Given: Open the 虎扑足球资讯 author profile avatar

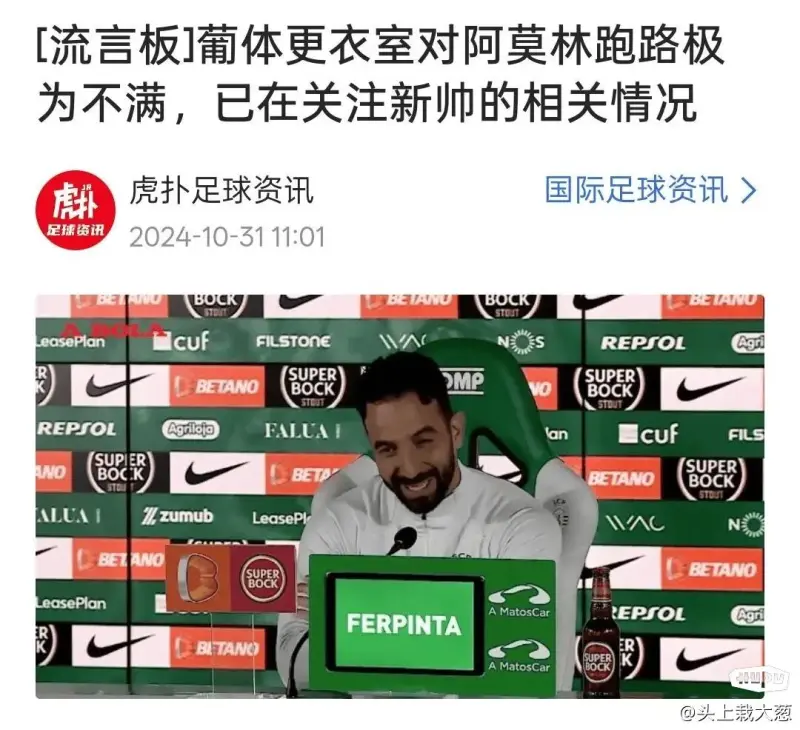Looking at the screenshot, I should pos(76,211).
